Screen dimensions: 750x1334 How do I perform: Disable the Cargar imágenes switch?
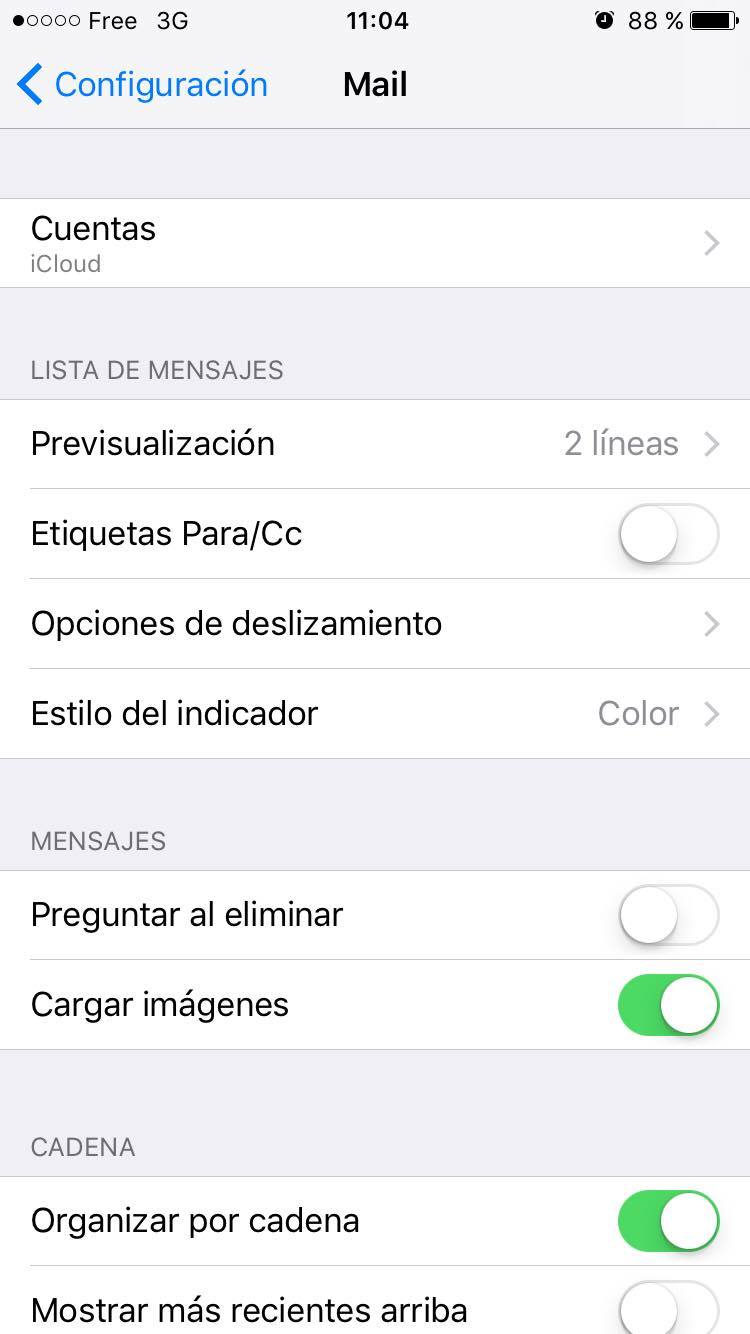pyautogui.click(x=668, y=1005)
